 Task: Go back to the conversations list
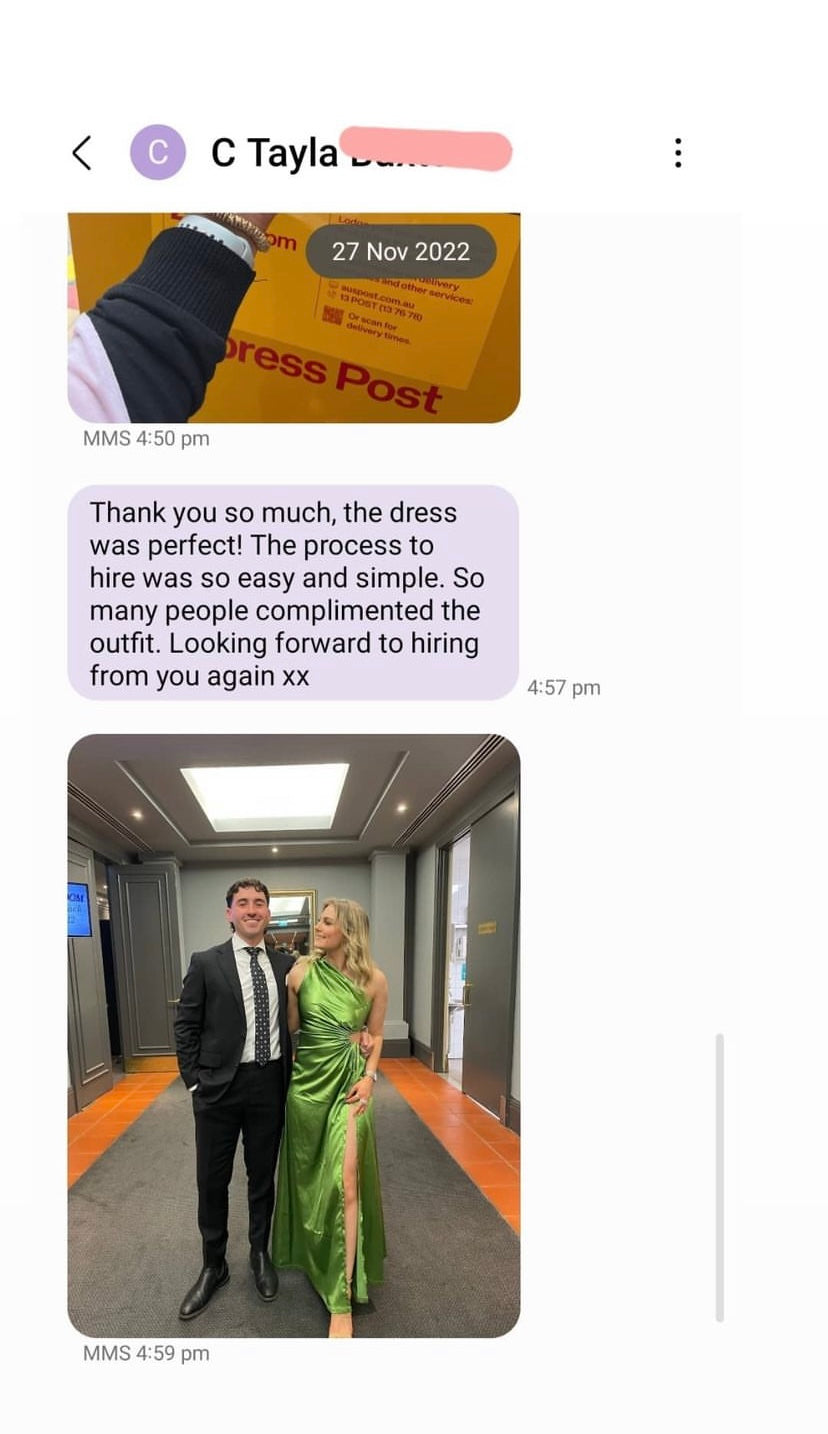click(82, 153)
